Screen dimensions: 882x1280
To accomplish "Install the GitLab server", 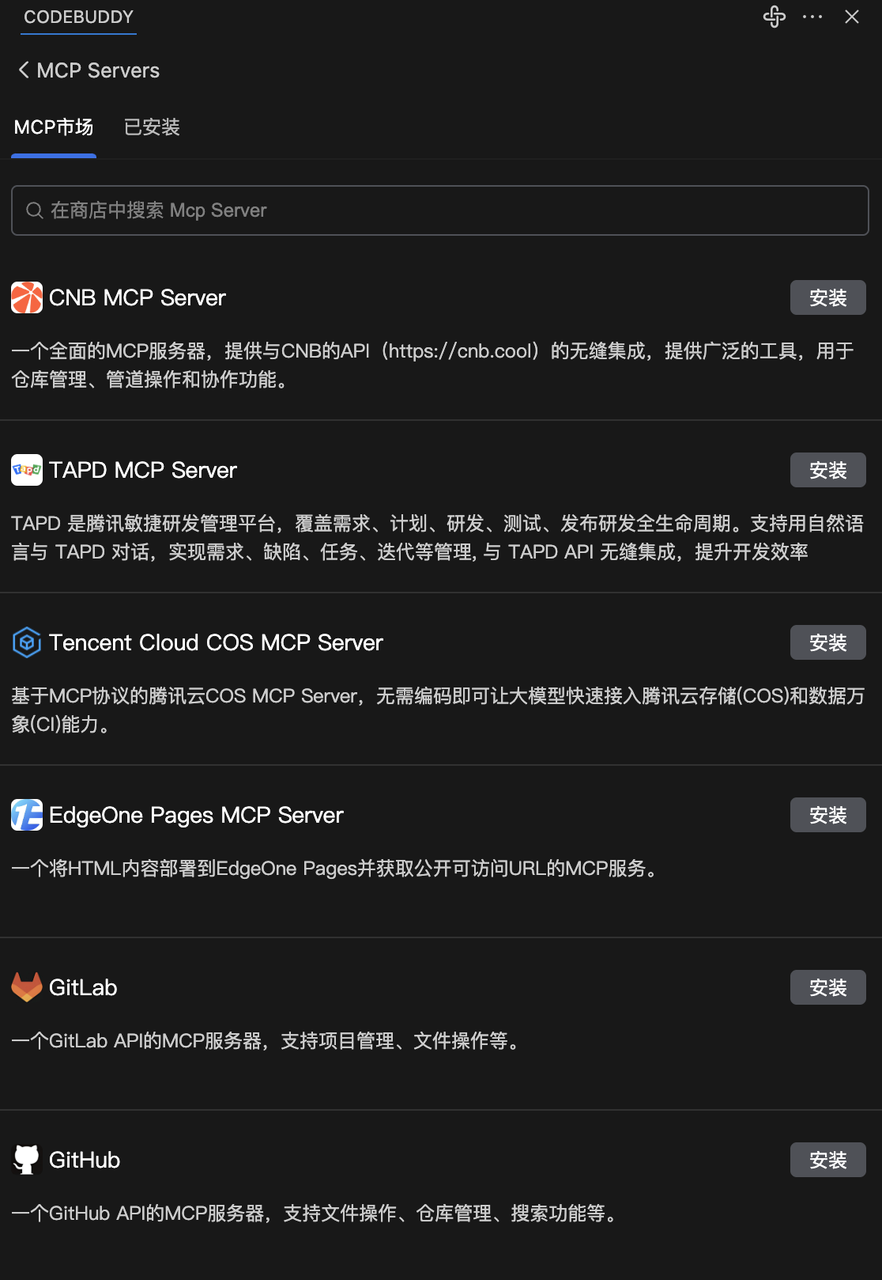I will [827, 988].
